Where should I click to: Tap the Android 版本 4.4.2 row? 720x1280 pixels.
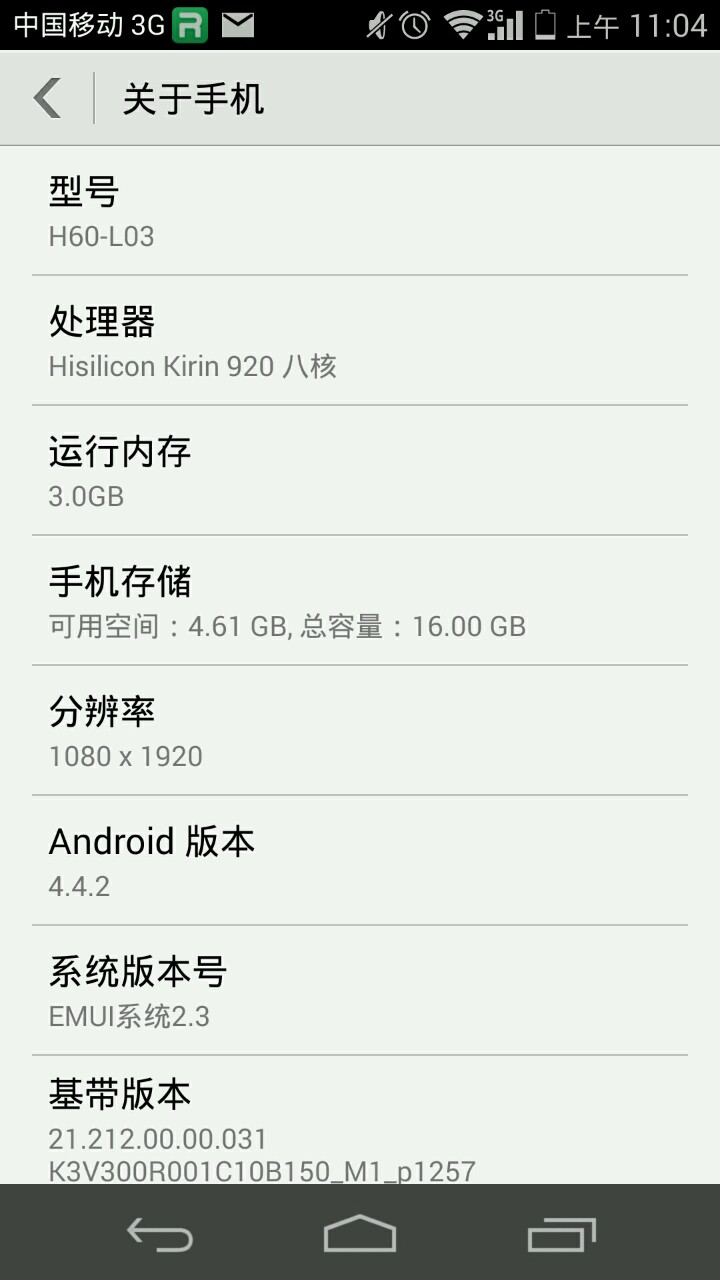[x=360, y=861]
